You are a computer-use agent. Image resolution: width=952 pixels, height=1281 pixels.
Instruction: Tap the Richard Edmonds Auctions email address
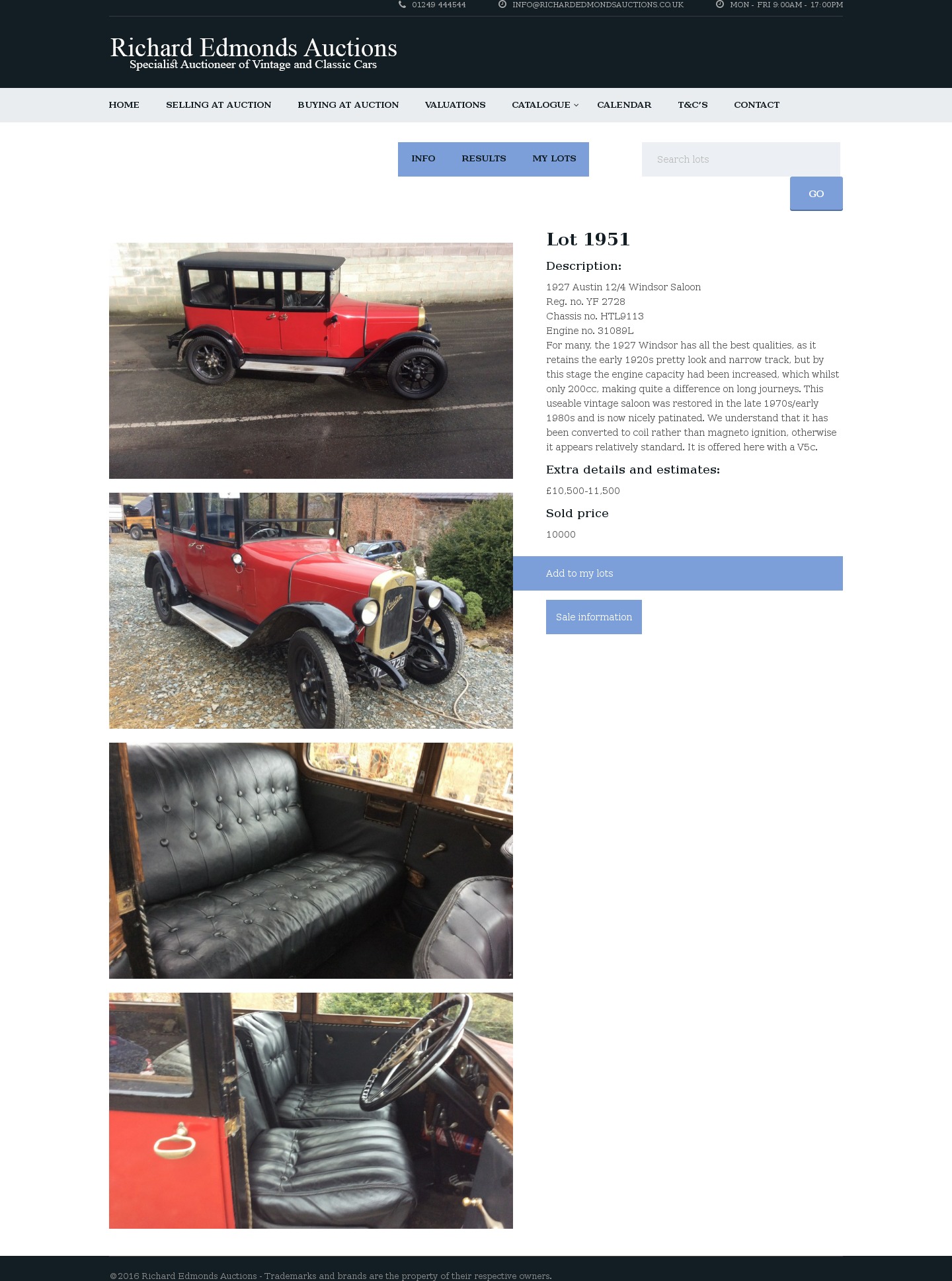[x=597, y=5]
